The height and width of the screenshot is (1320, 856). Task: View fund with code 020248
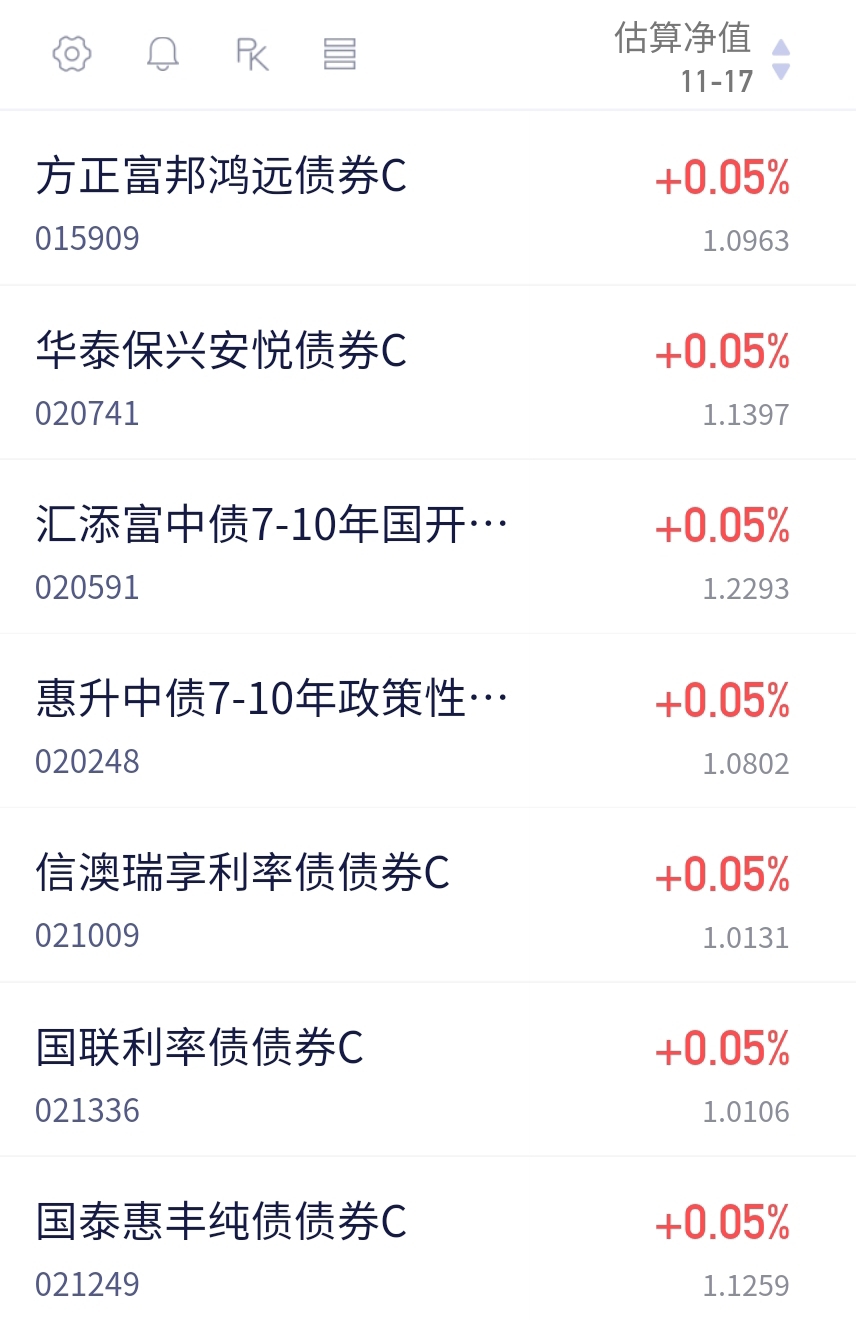[87, 762]
